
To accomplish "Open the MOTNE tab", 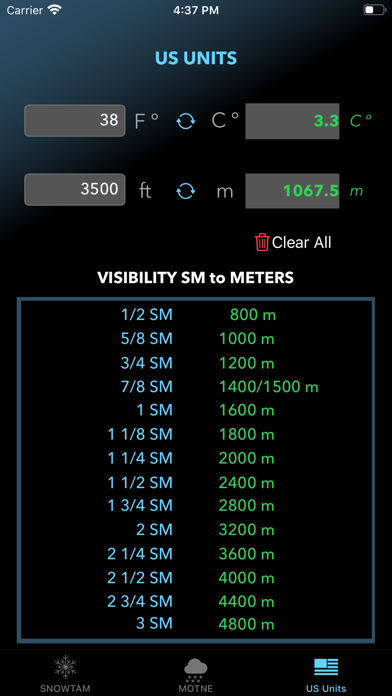I will coord(196,674).
